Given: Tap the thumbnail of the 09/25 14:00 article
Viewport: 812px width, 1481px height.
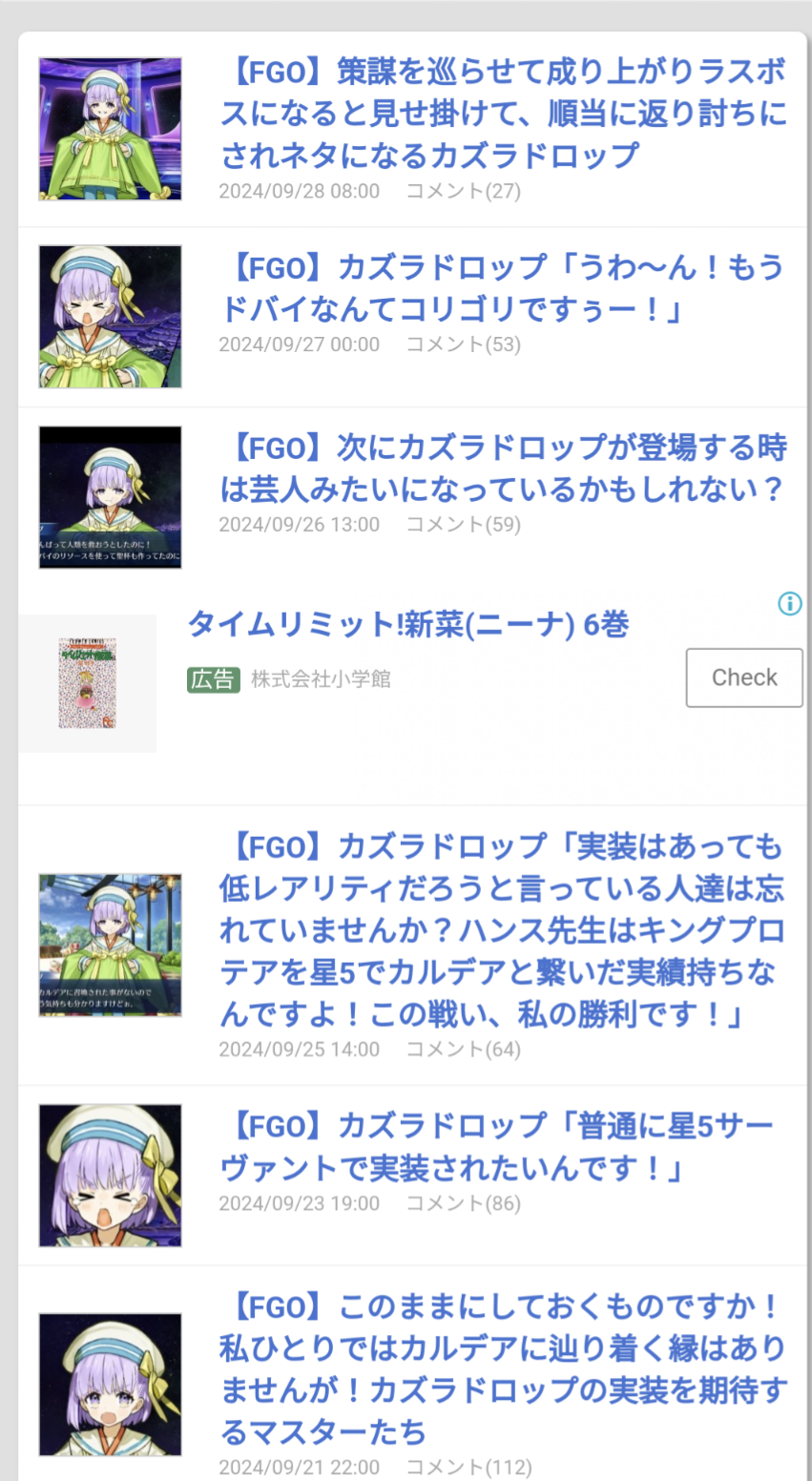Looking at the screenshot, I should pos(110,945).
